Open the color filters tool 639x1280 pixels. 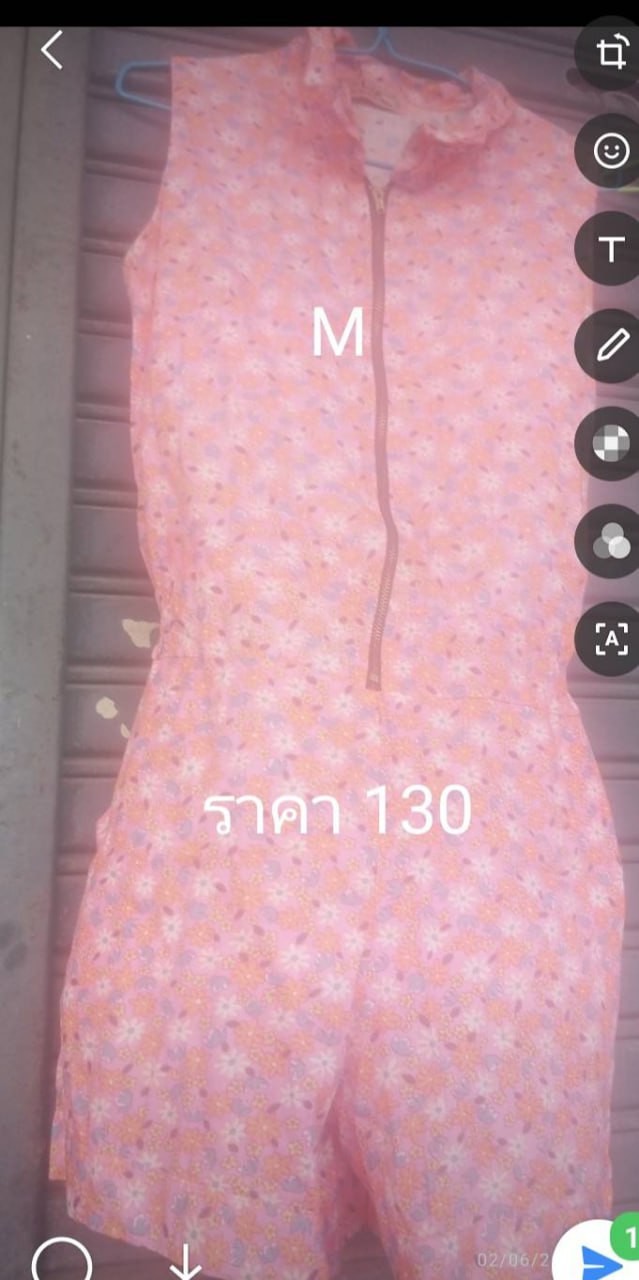[x=609, y=540]
